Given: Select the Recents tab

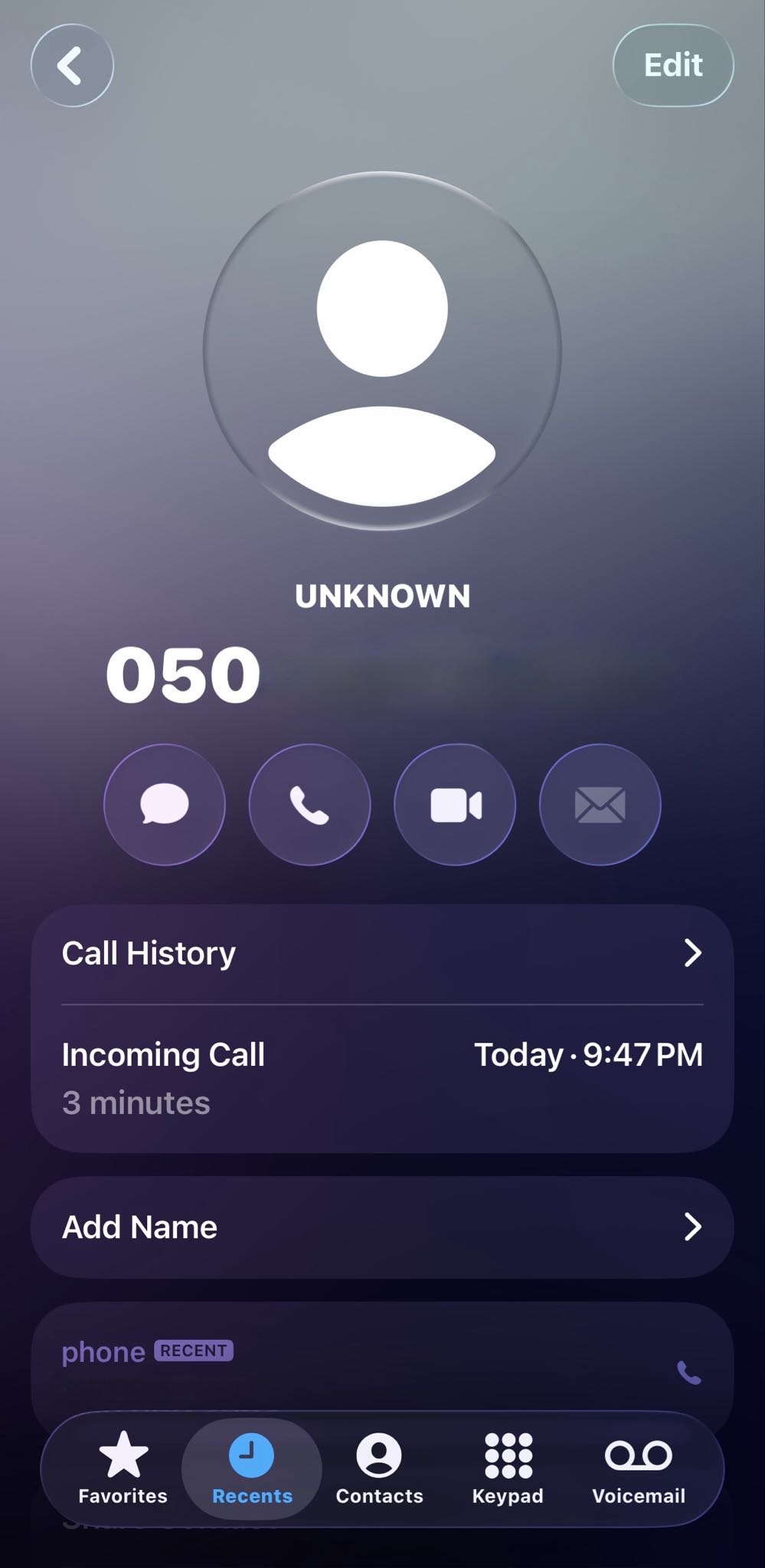Looking at the screenshot, I should (x=252, y=1468).
